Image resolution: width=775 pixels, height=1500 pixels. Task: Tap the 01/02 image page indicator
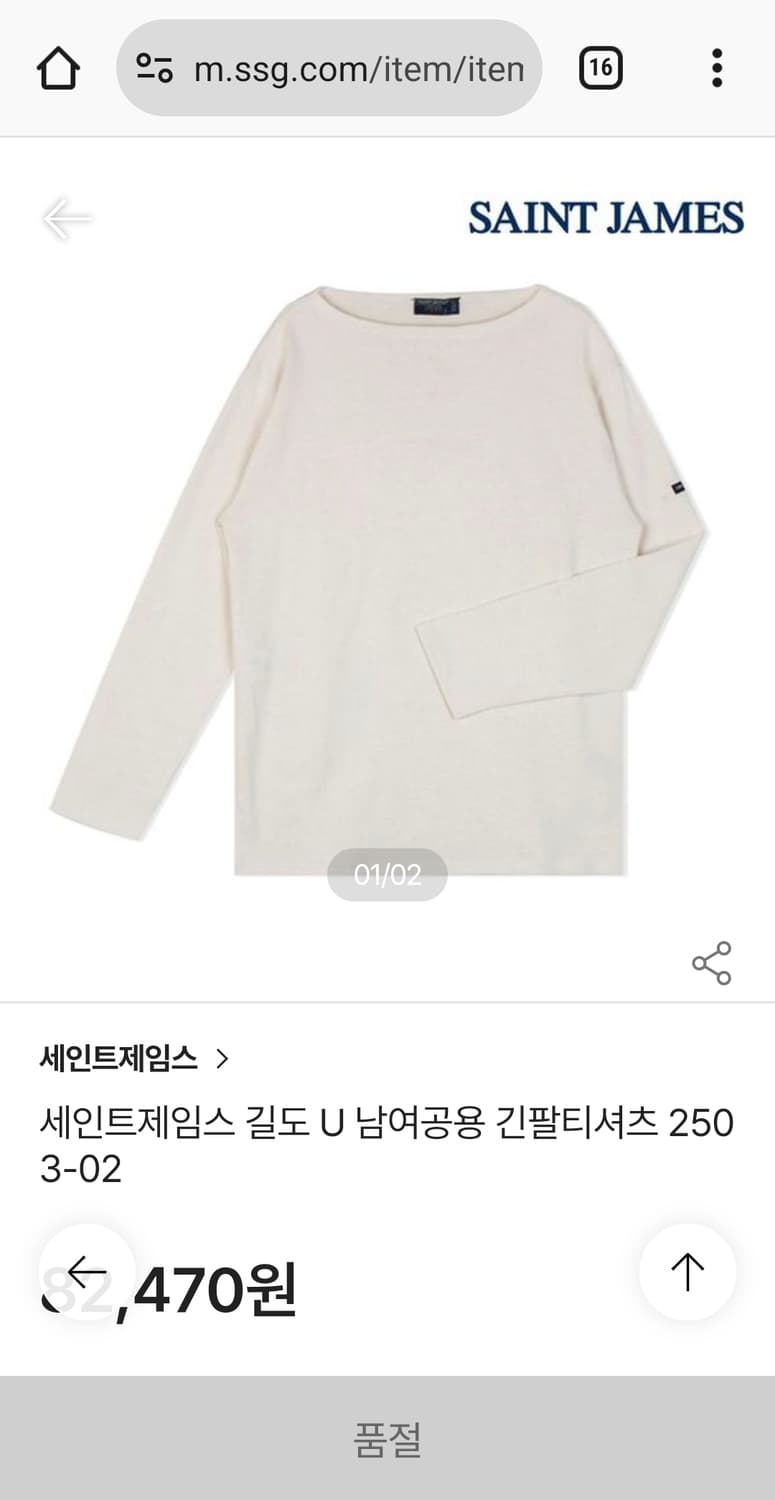point(387,875)
